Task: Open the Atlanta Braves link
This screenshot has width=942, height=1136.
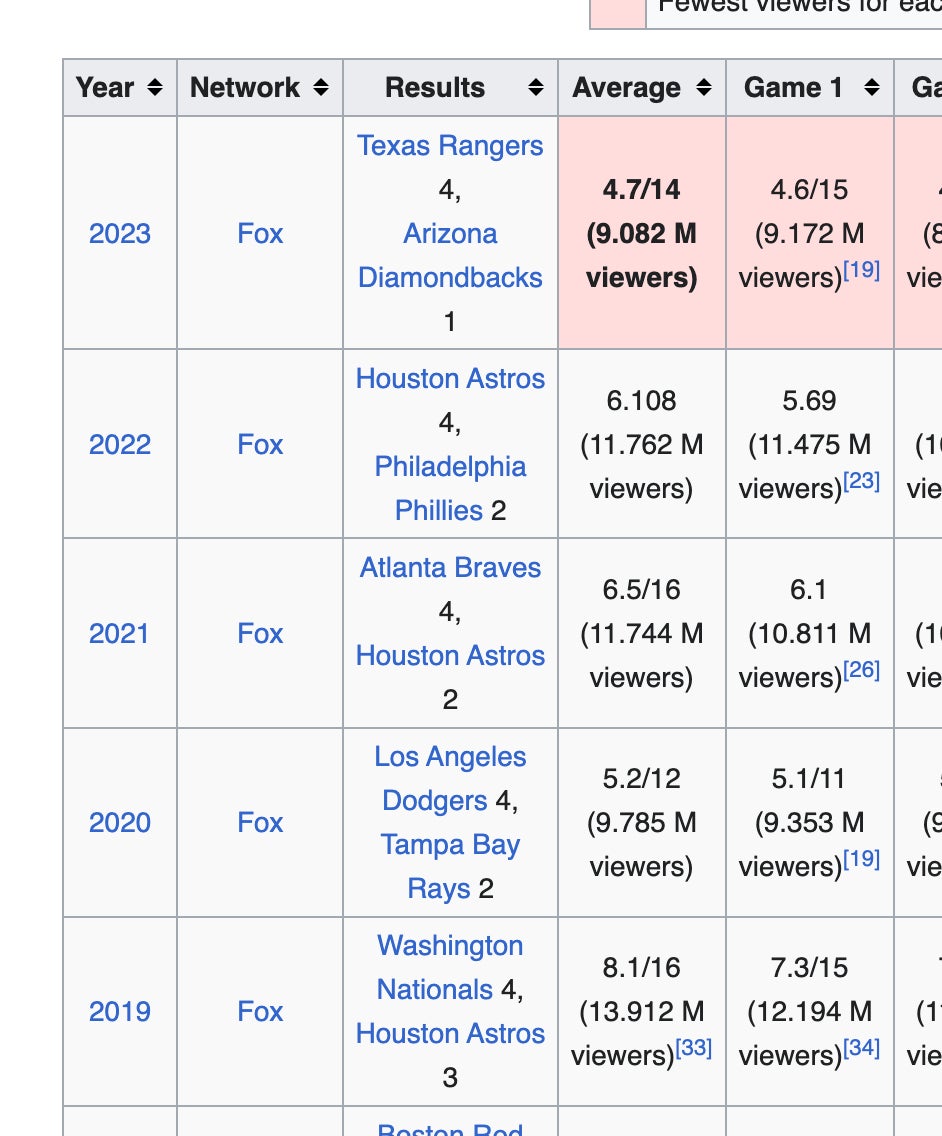Action: [x=450, y=568]
